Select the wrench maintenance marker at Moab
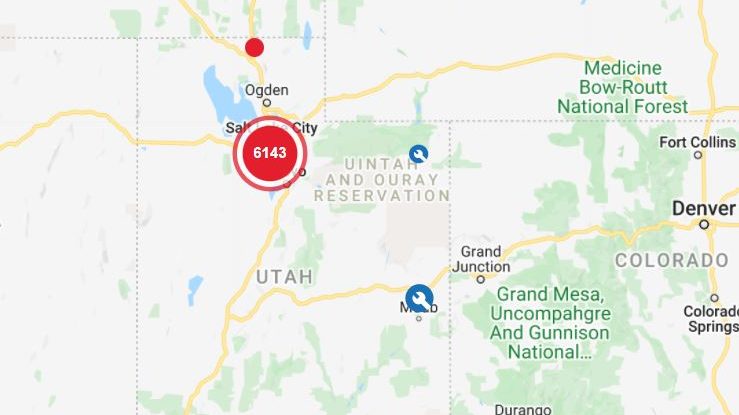Viewport: 739px width, 415px height. [419, 298]
